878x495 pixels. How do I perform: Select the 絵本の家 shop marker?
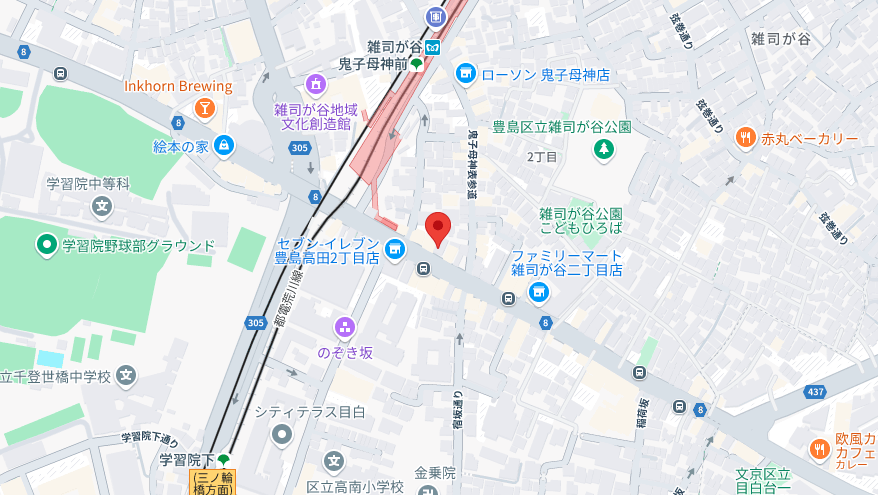click(223, 146)
